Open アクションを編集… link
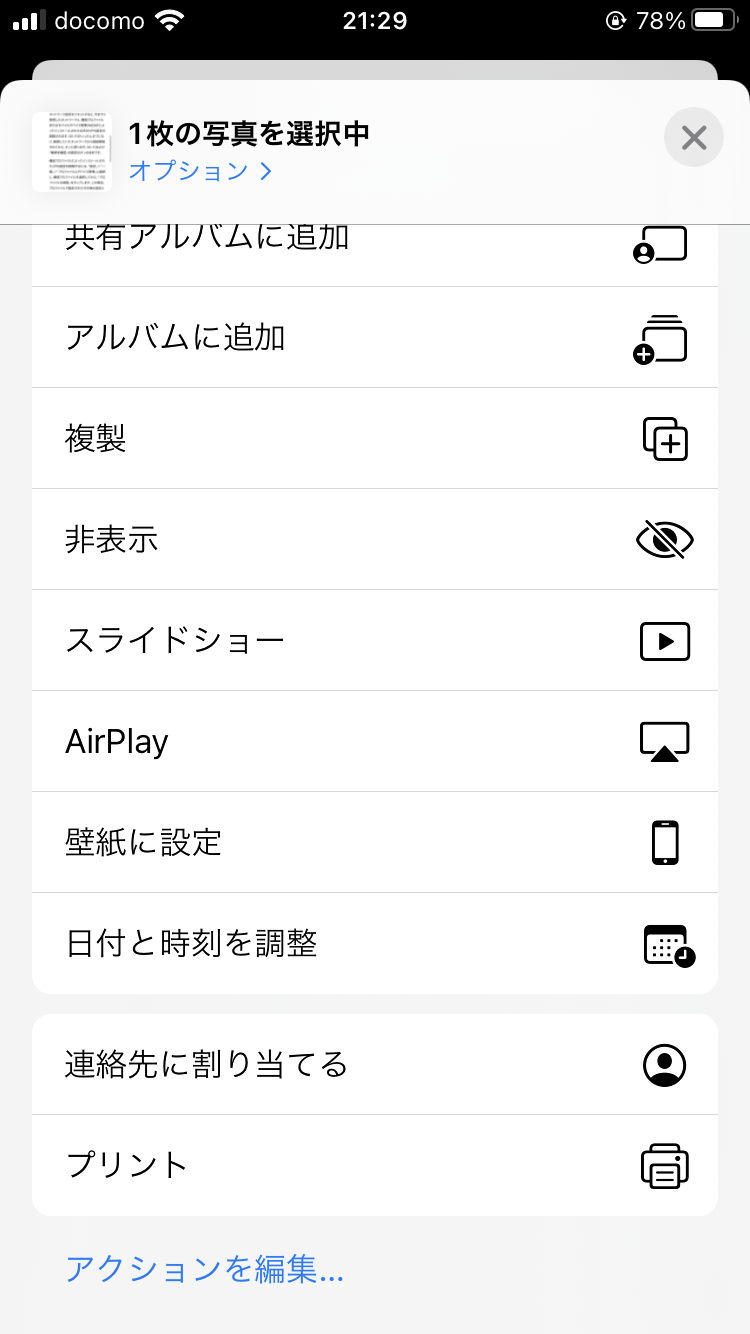Screen dimensions: 750x1334 pos(204,1270)
